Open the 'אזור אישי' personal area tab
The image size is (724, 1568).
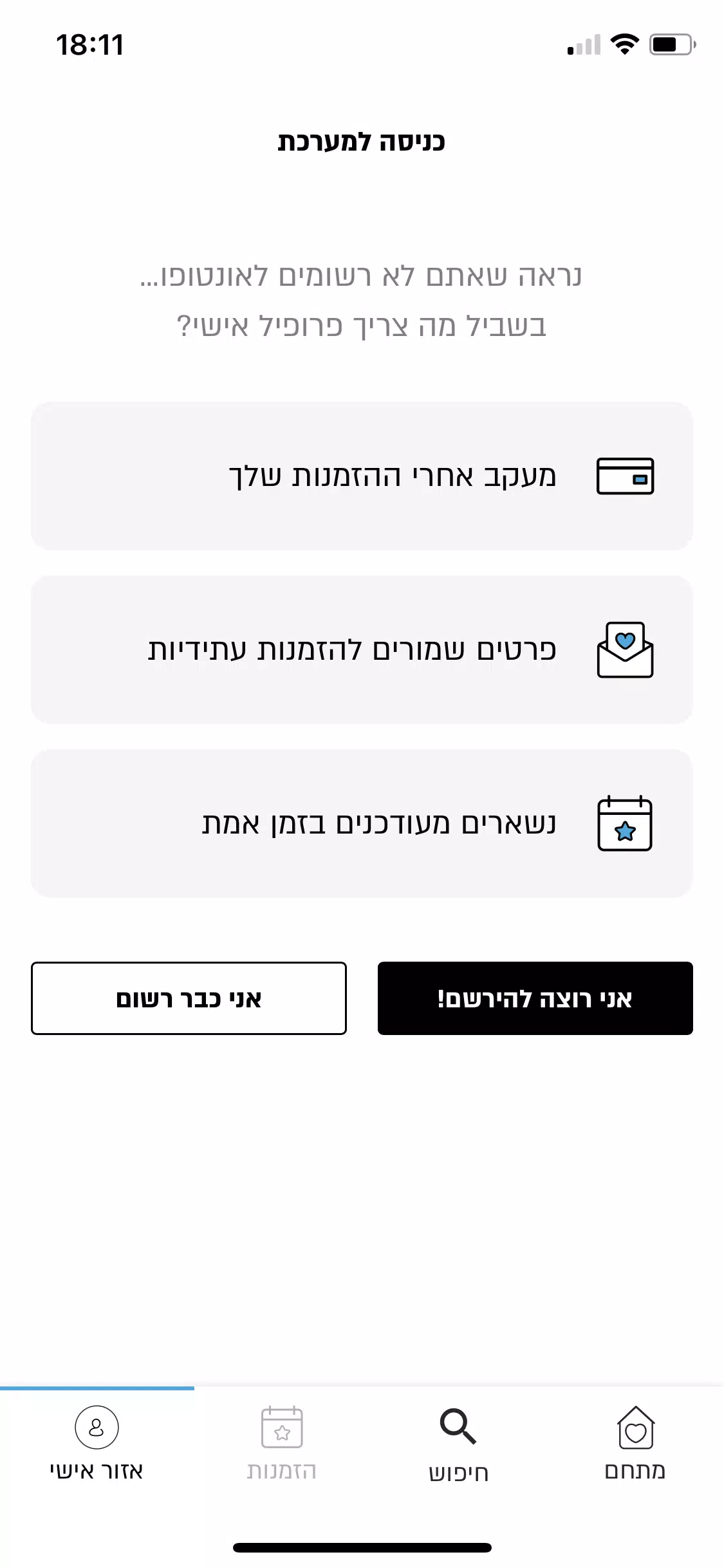[x=97, y=1444]
